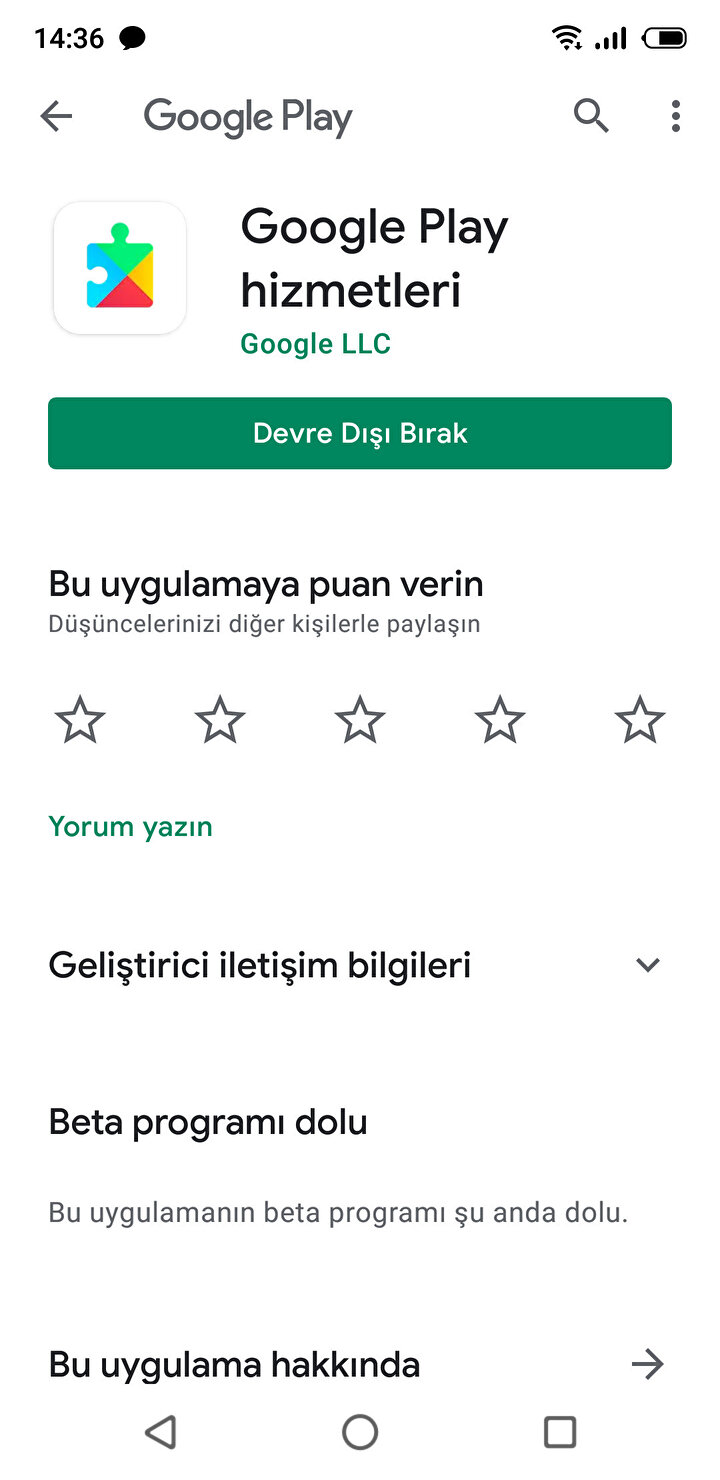Image resolution: width=720 pixels, height=1480 pixels.
Task: Rate with four stars
Action: [500, 720]
